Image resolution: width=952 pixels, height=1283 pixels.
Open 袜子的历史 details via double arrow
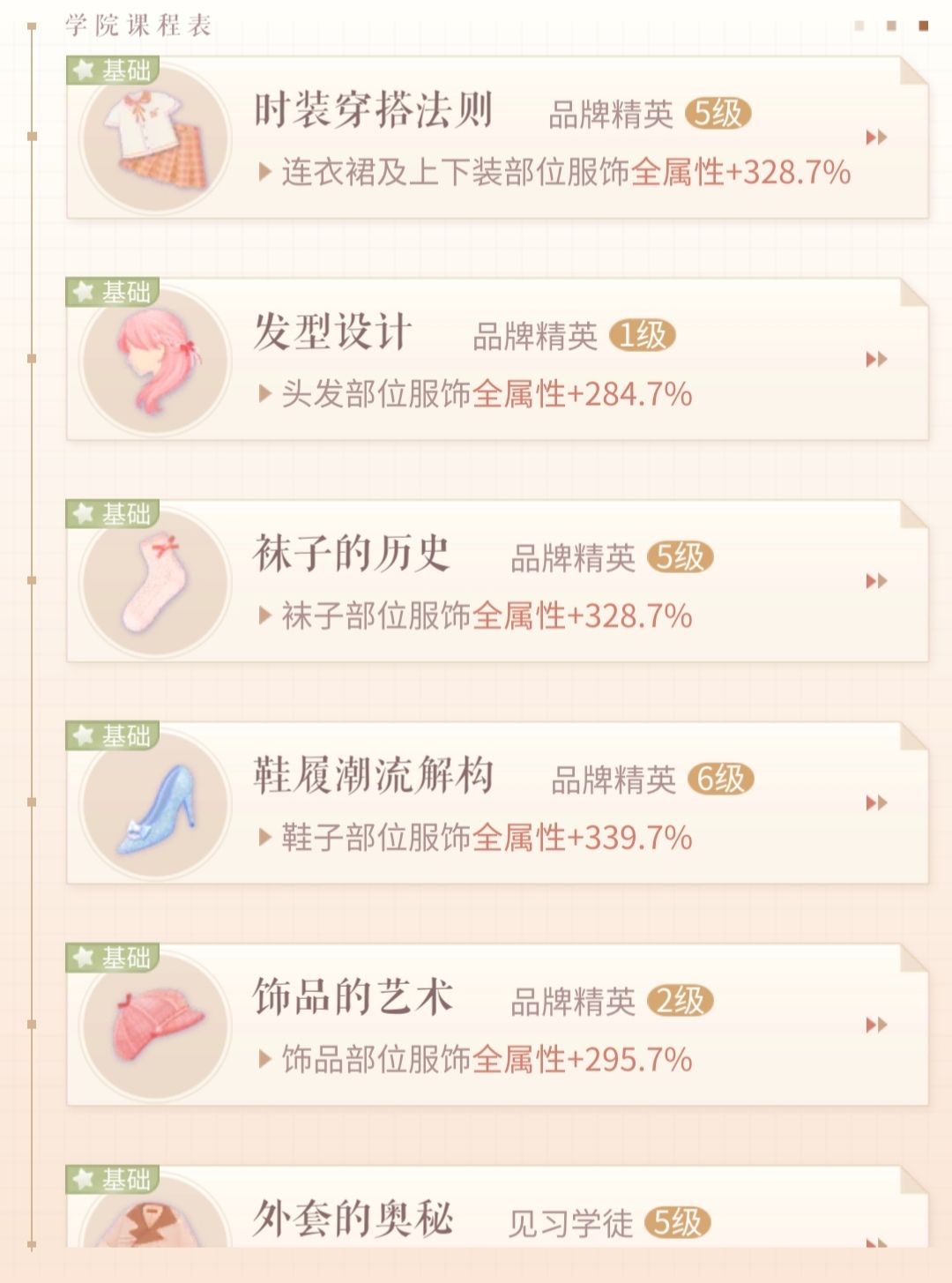tap(874, 582)
